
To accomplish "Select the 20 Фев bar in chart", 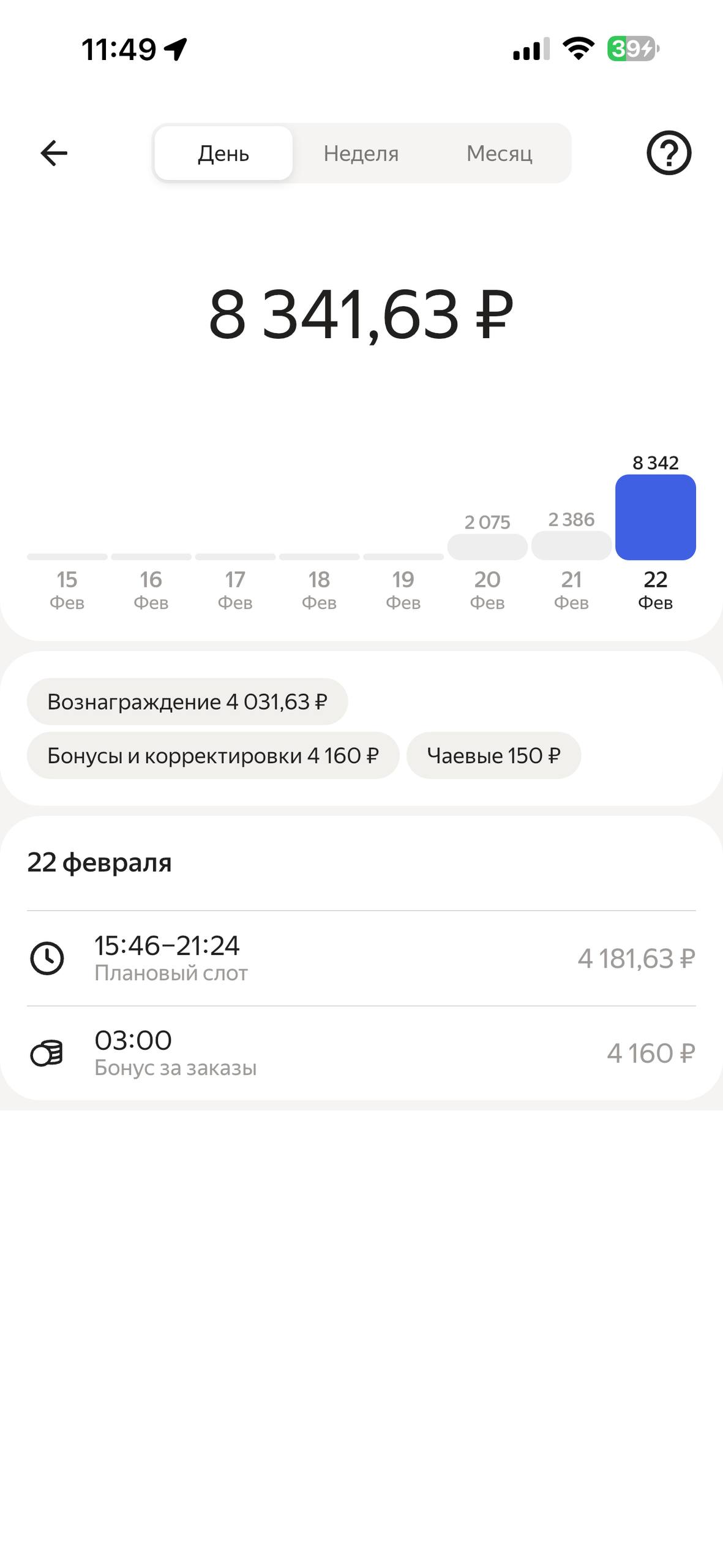I will click(x=487, y=547).
